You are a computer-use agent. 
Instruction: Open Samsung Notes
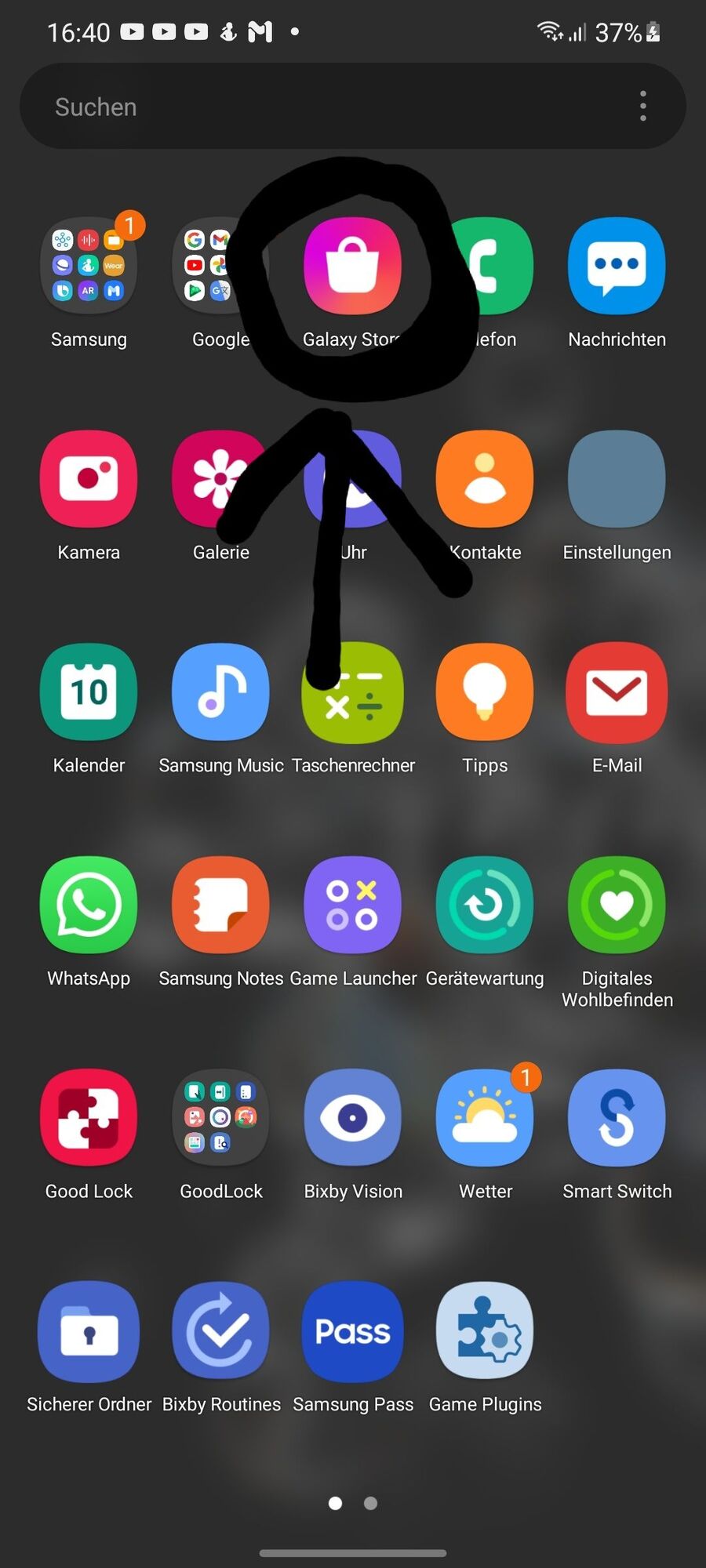[x=220, y=906]
